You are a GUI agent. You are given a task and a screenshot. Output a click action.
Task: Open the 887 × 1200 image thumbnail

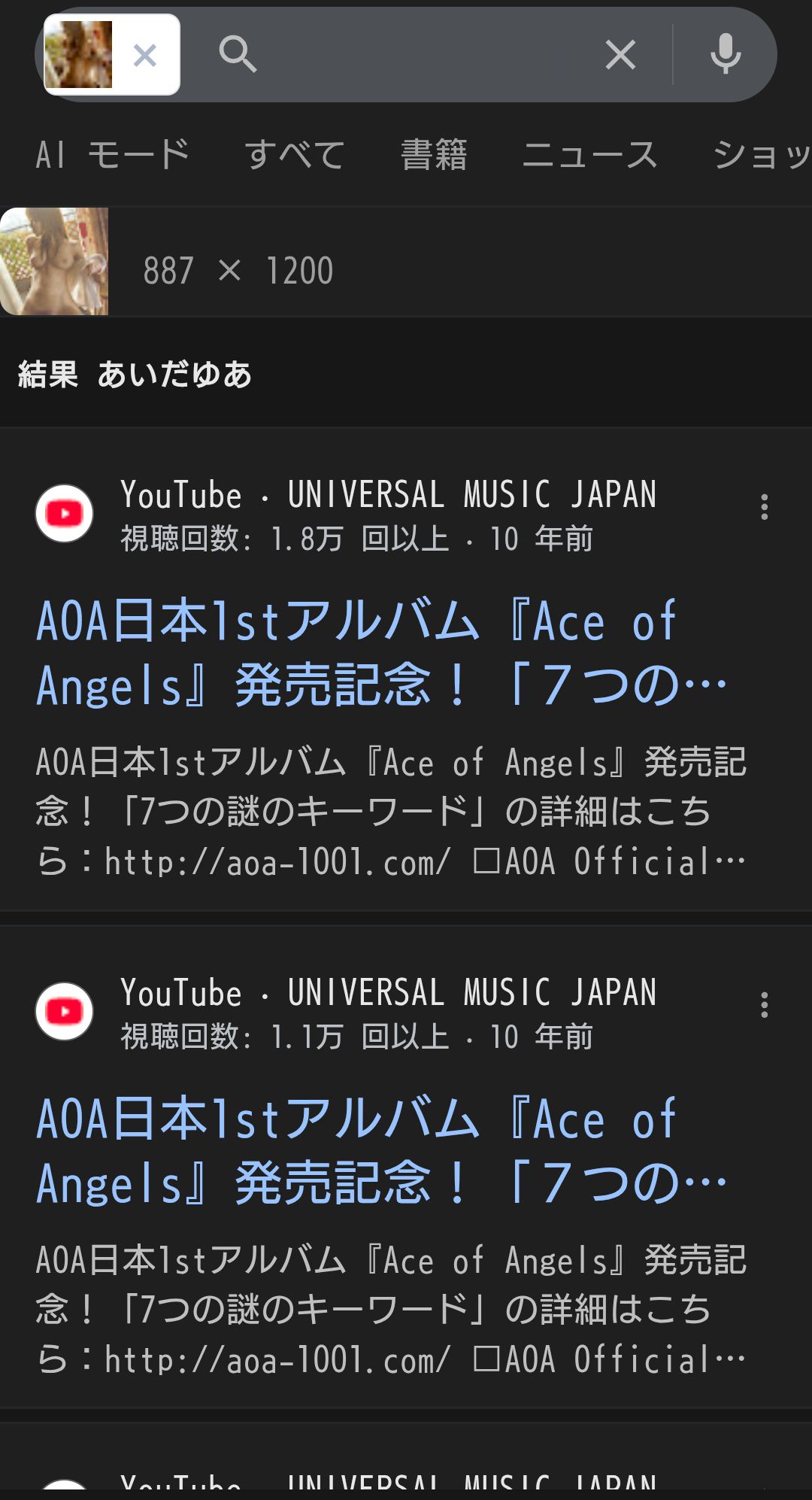[54, 261]
